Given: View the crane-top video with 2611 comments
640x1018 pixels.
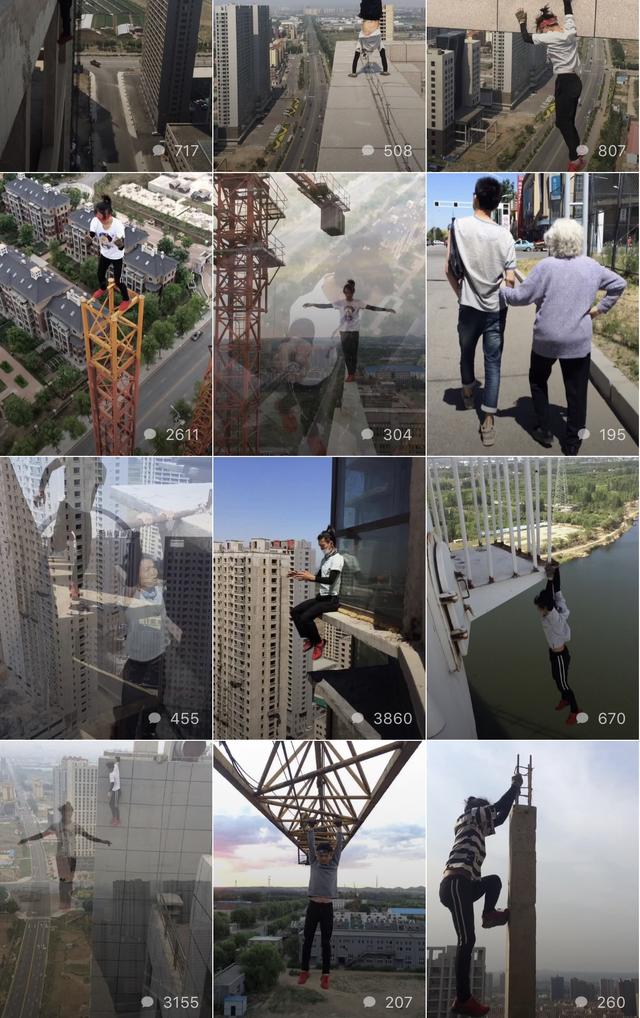Looking at the screenshot, I should (105, 314).
